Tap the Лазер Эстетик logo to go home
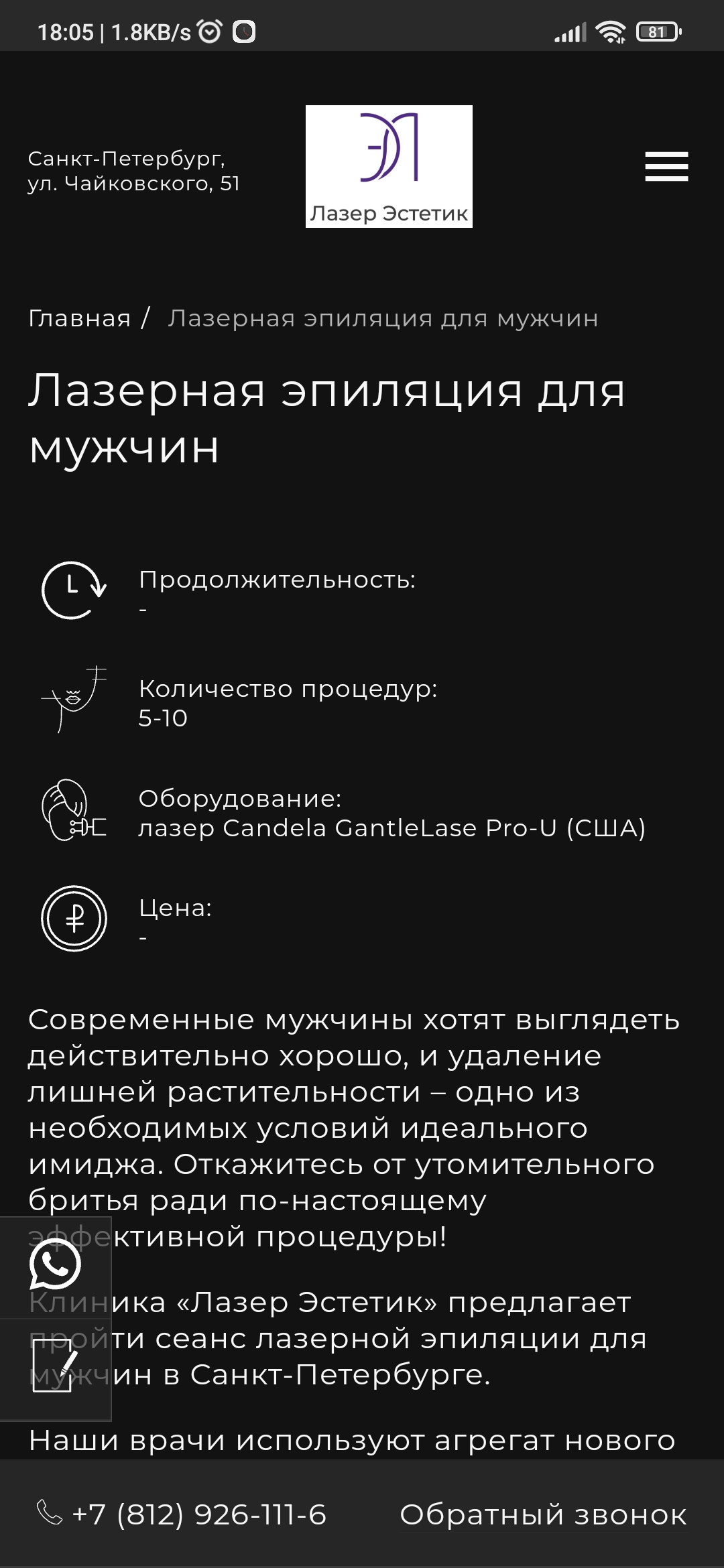Viewport: 724px width, 1568px height. (389, 166)
